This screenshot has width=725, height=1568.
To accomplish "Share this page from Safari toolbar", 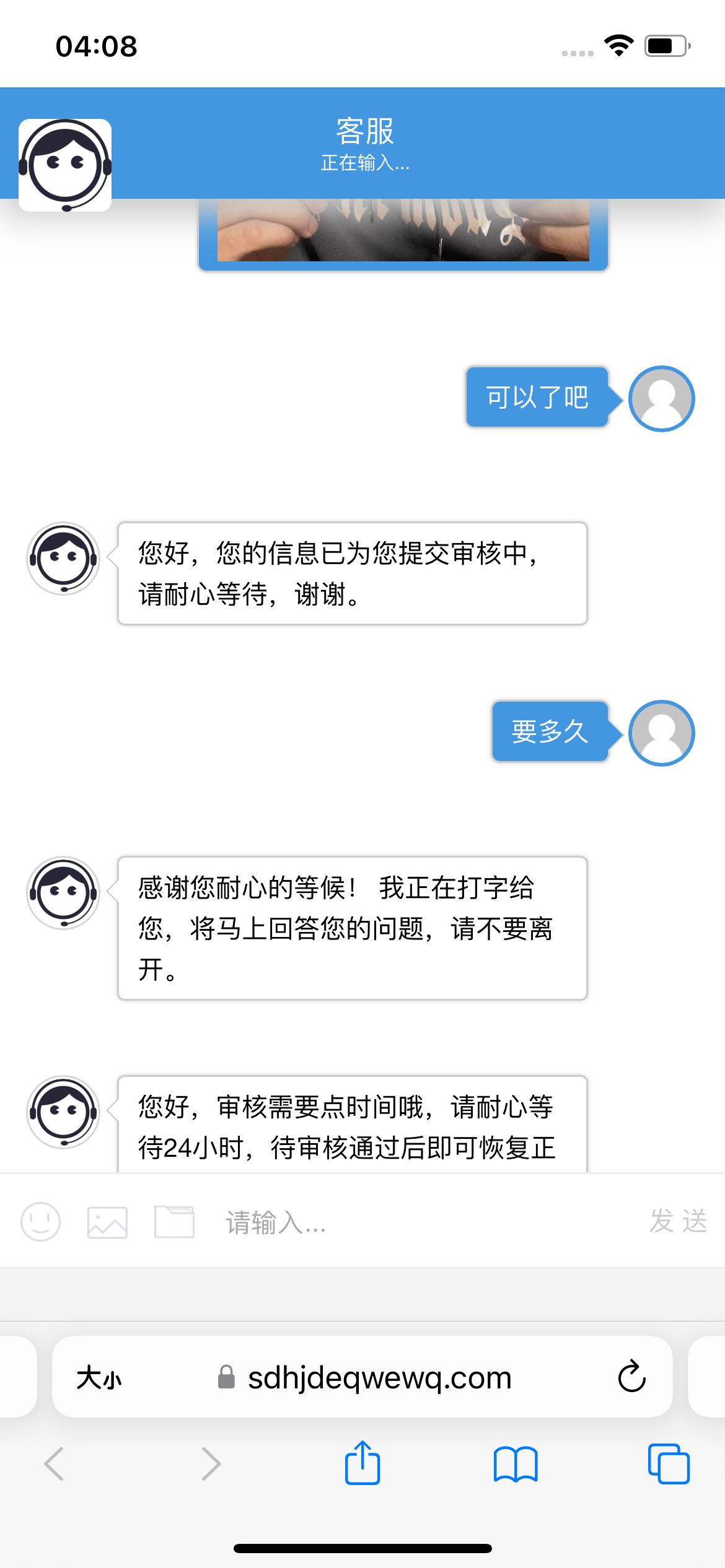I will pyautogui.click(x=362, y=1463).
